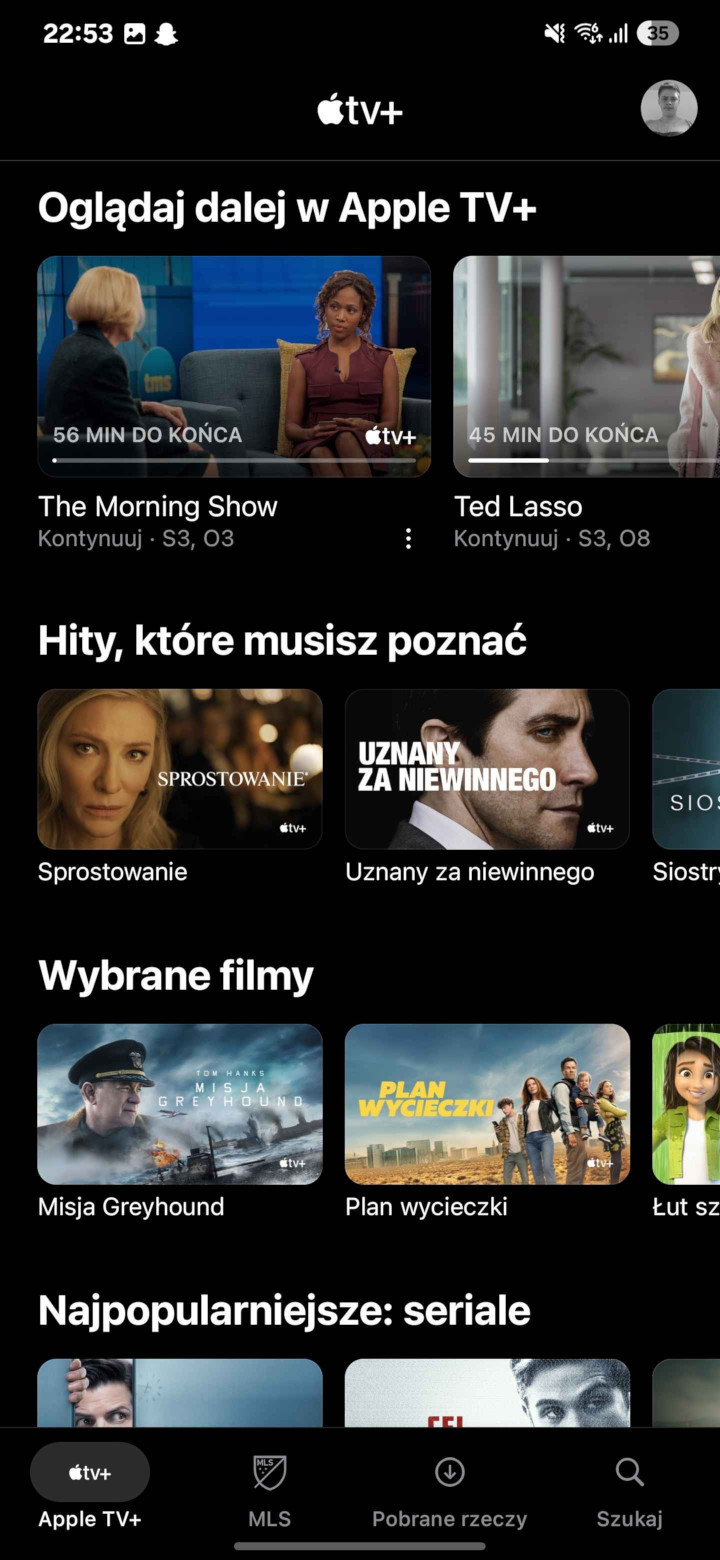Switch to the MLS tab
720x1560 pixels.
[x=270, y=1491]
